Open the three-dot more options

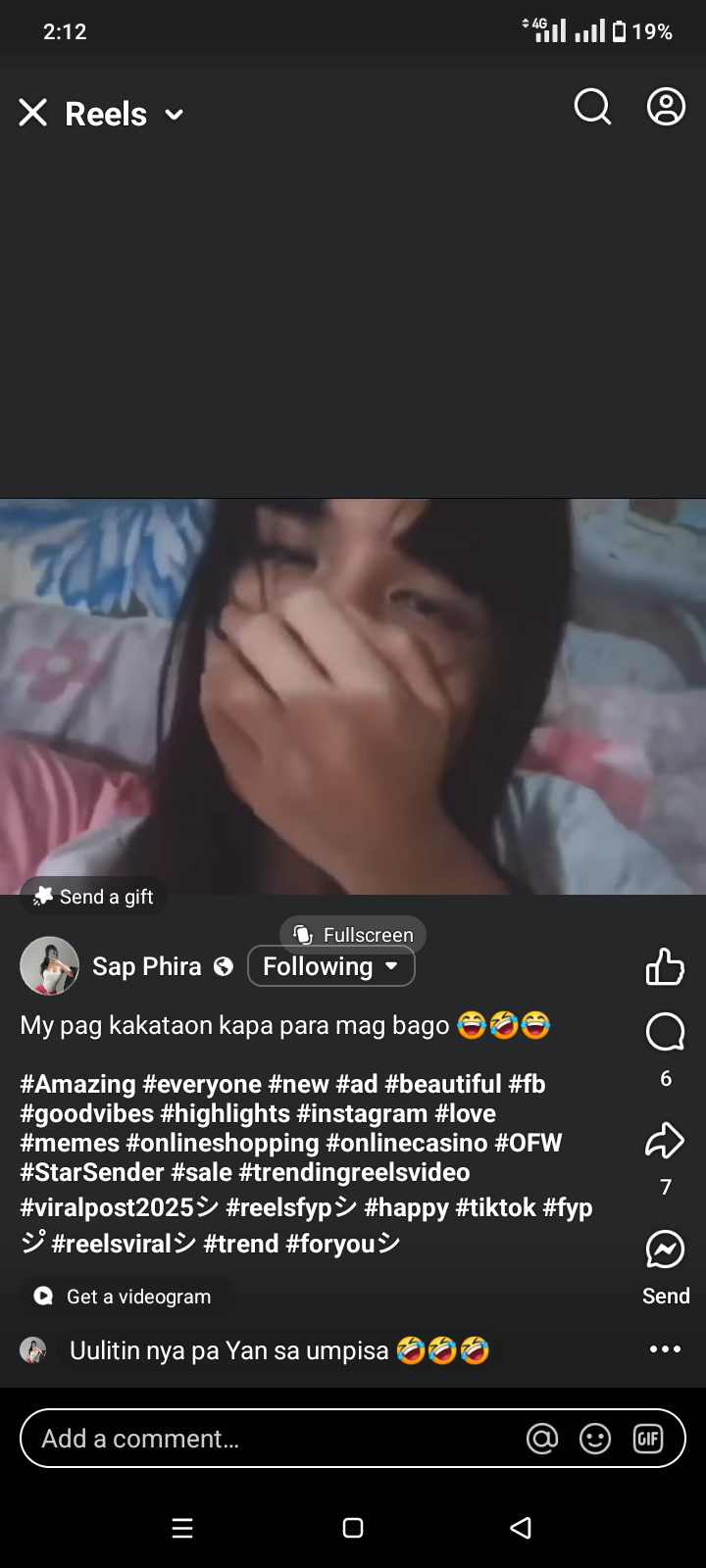pyautogui.click(x=665, y=1349)
